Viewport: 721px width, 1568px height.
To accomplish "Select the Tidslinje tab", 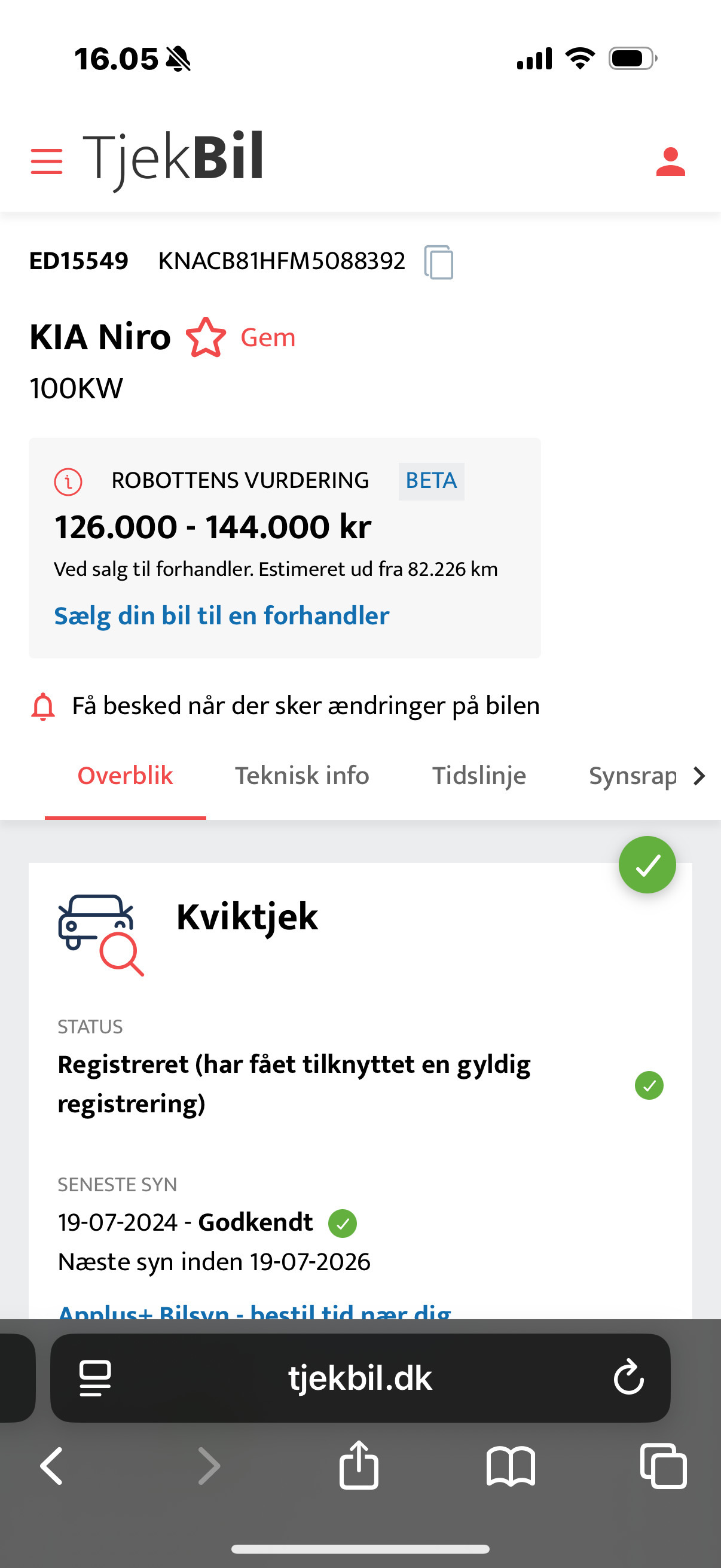I will (x=479, y=776).
